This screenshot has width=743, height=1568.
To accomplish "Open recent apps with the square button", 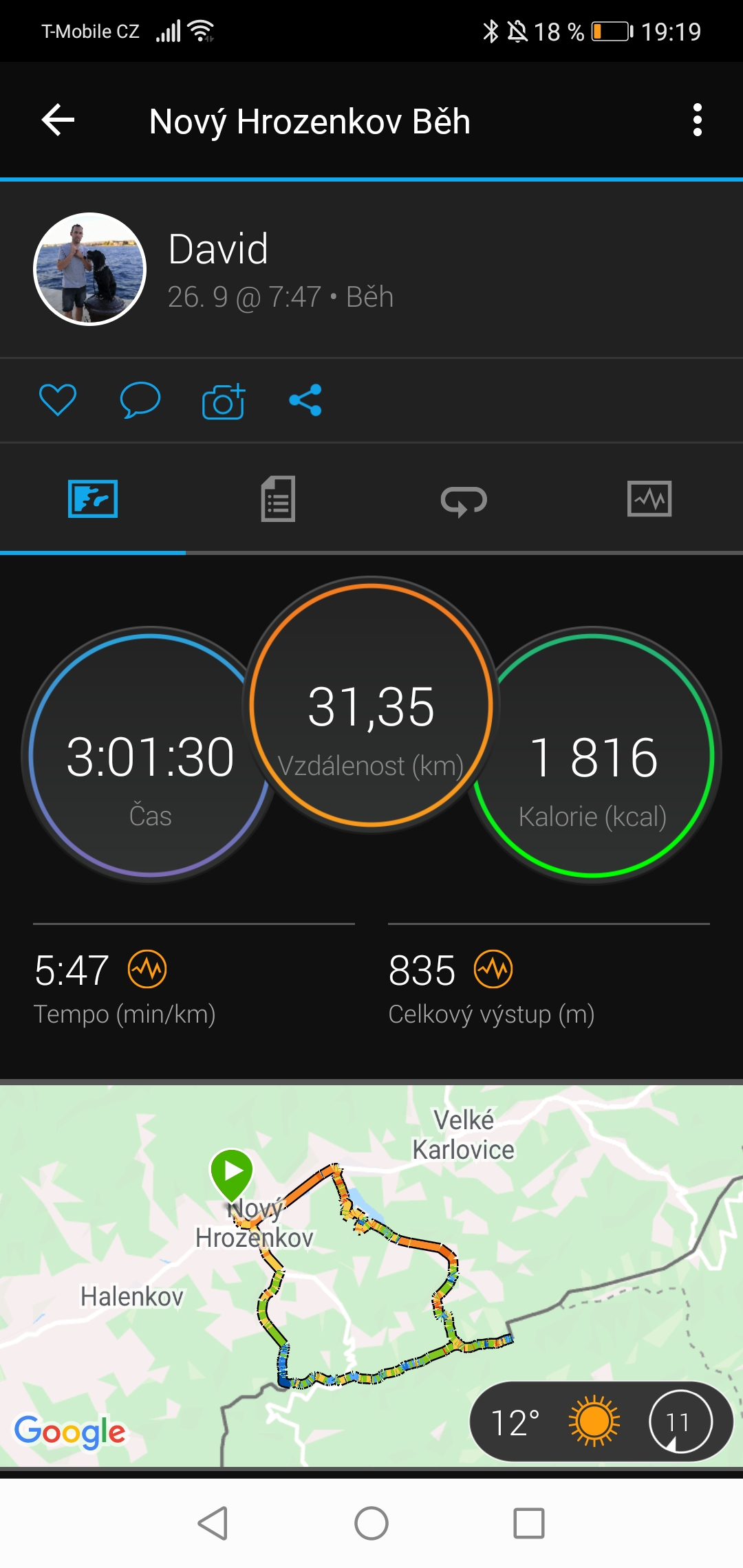I will coord(529,1523).
